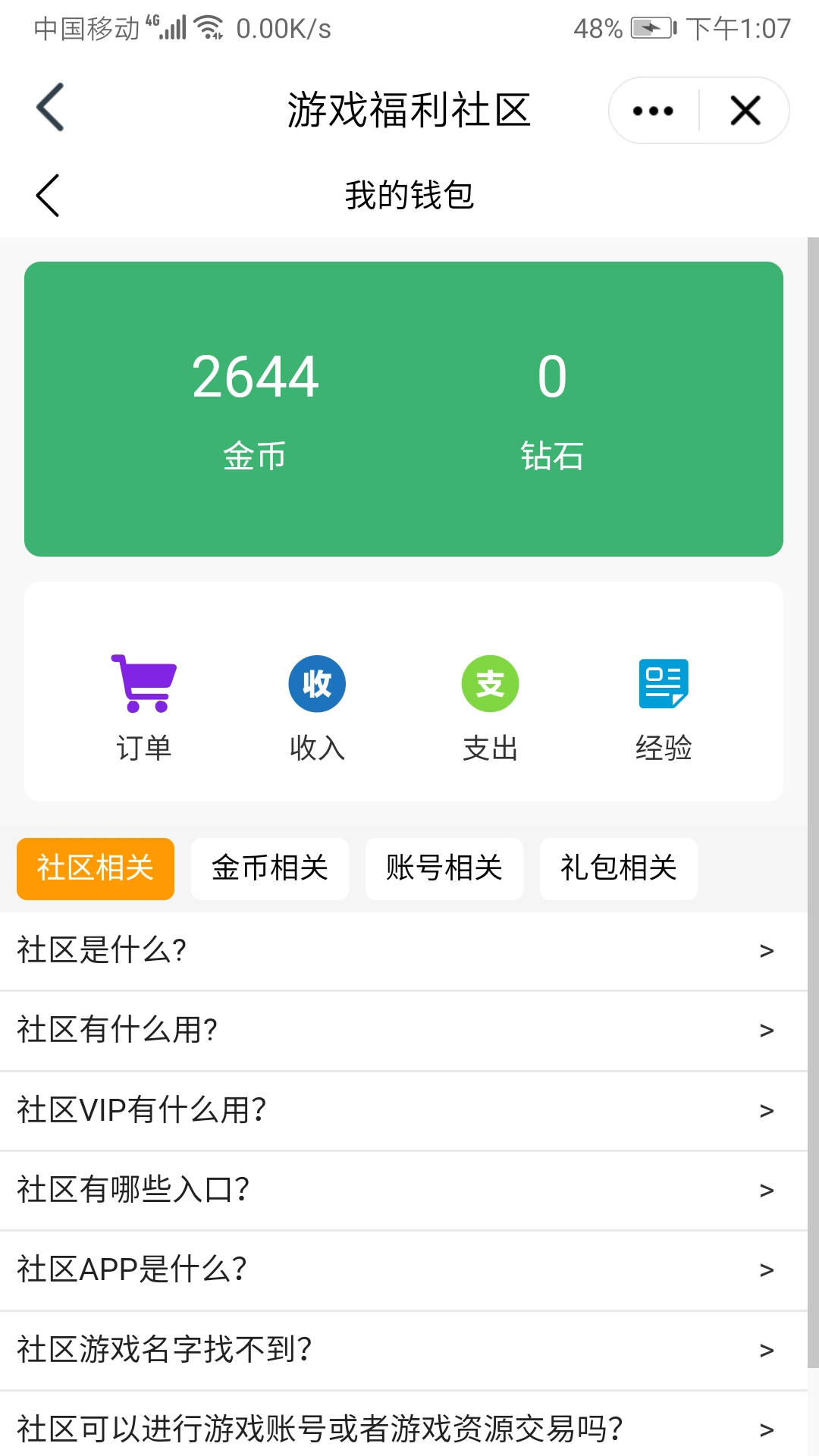Switch to 礼包相关 tab
Viewport: 819px width, 1456px height.
[x=619, y=868]
